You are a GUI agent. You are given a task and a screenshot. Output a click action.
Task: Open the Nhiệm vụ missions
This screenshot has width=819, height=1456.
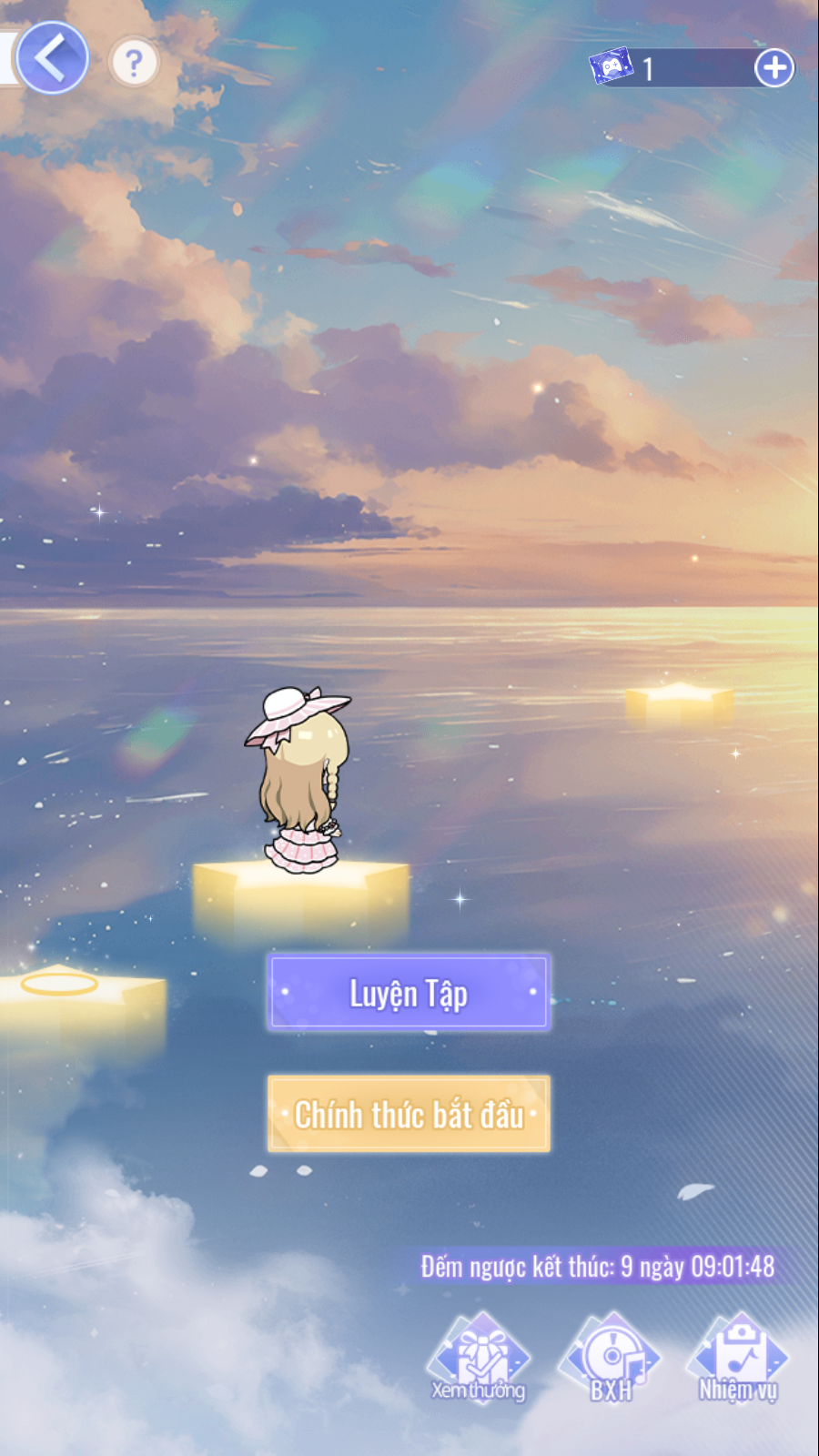point(738,1359)
